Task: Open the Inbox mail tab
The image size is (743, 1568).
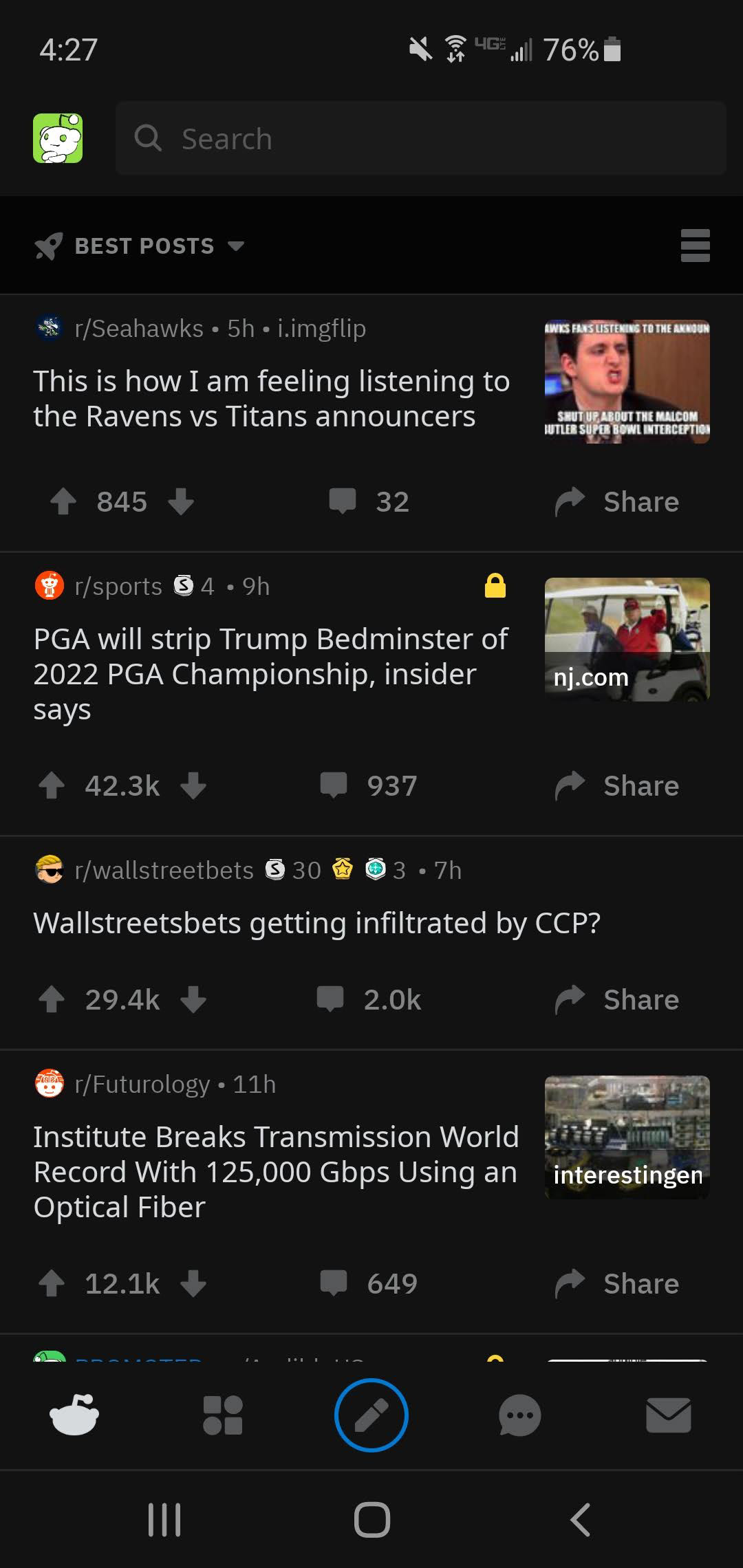Action: tap(669, 1415)
